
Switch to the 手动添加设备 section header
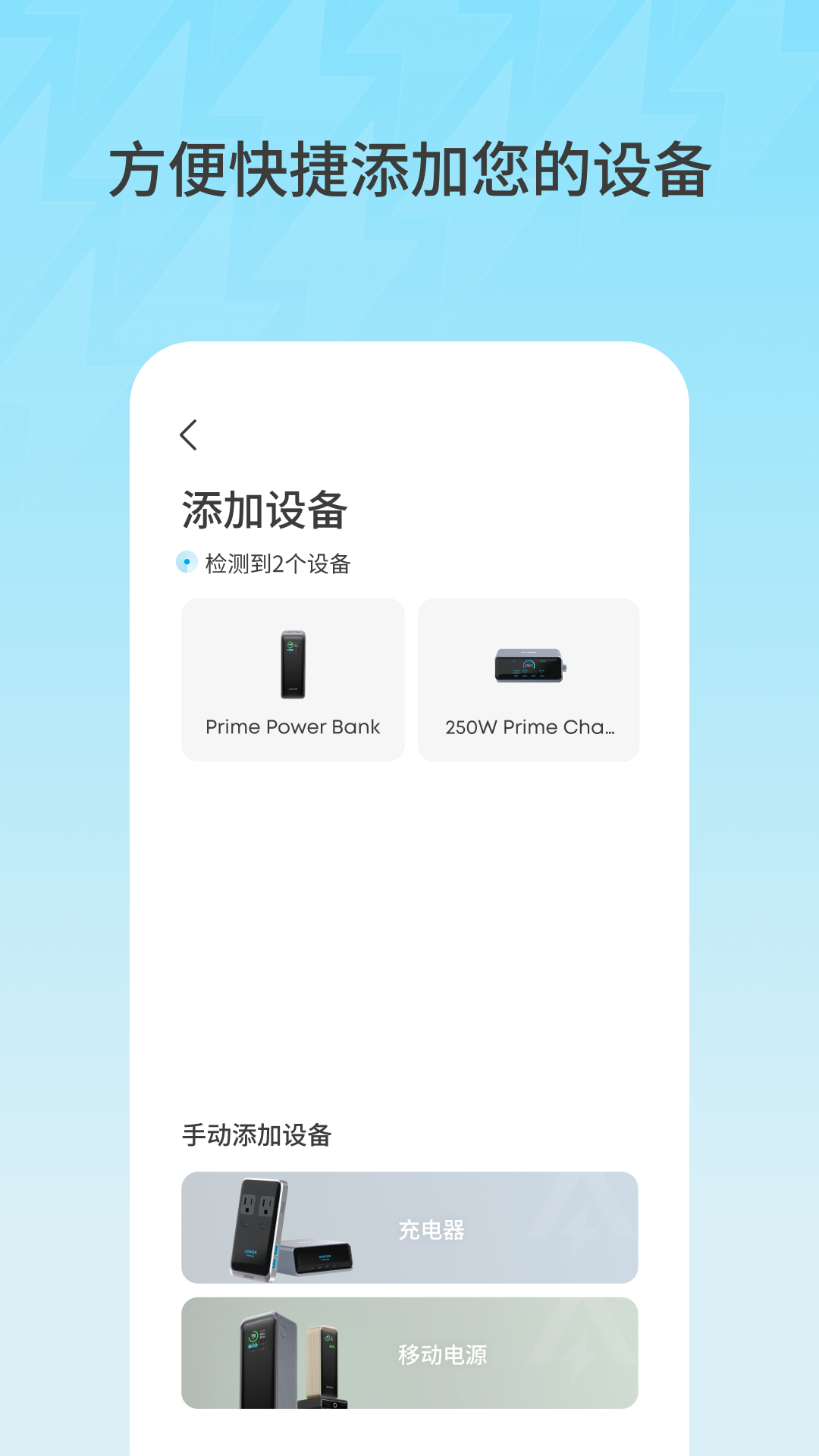(x=256, y=1135)
